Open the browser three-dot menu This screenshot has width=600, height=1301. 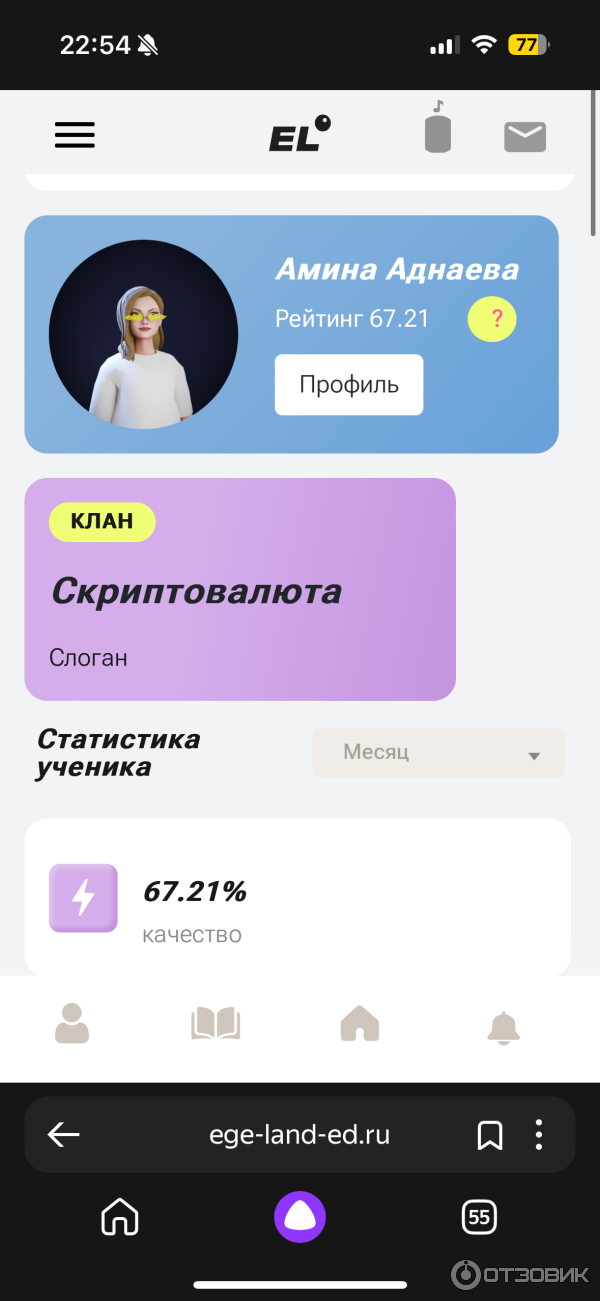point(539,1134)
